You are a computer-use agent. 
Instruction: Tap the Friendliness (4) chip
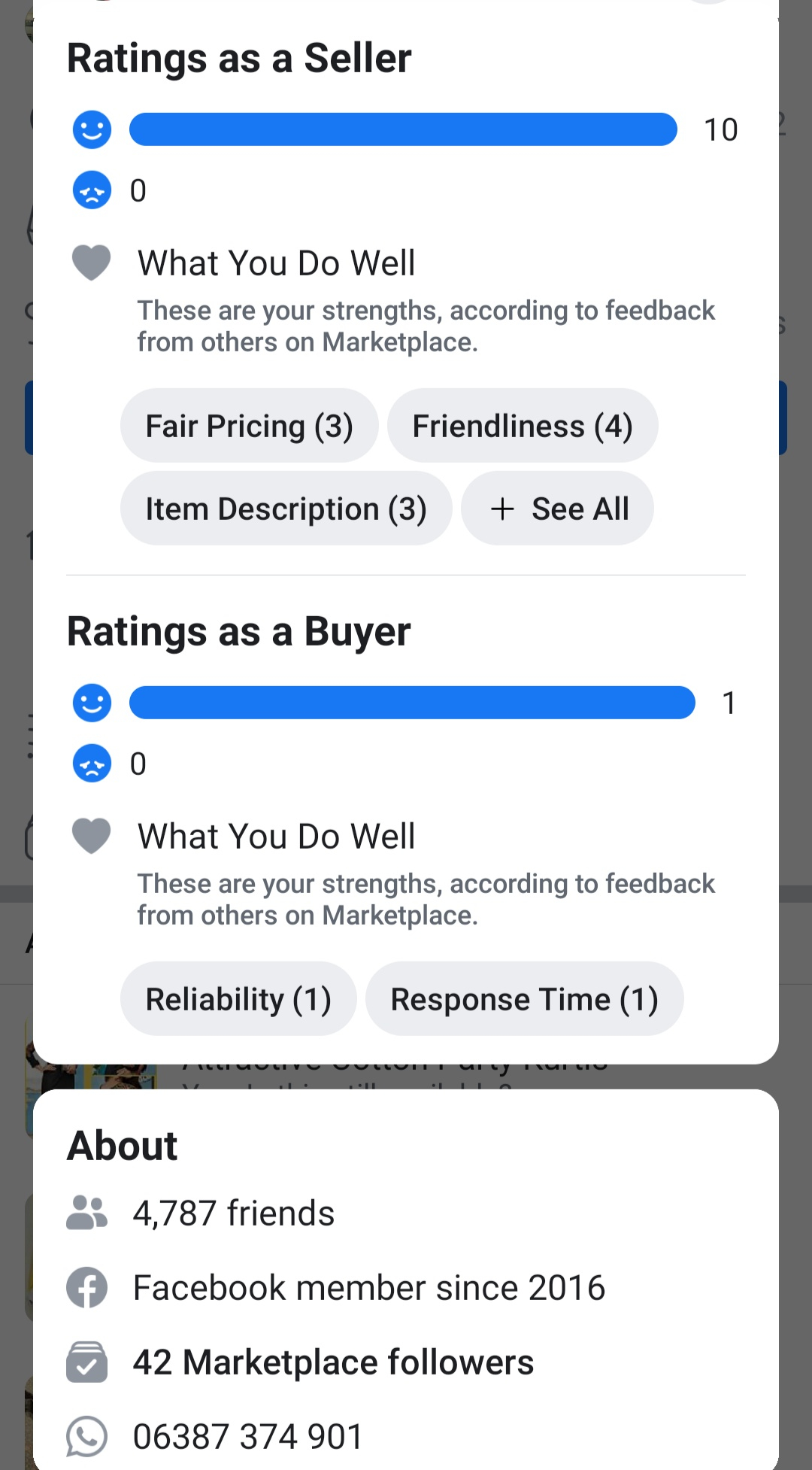(x=522, y=426)
